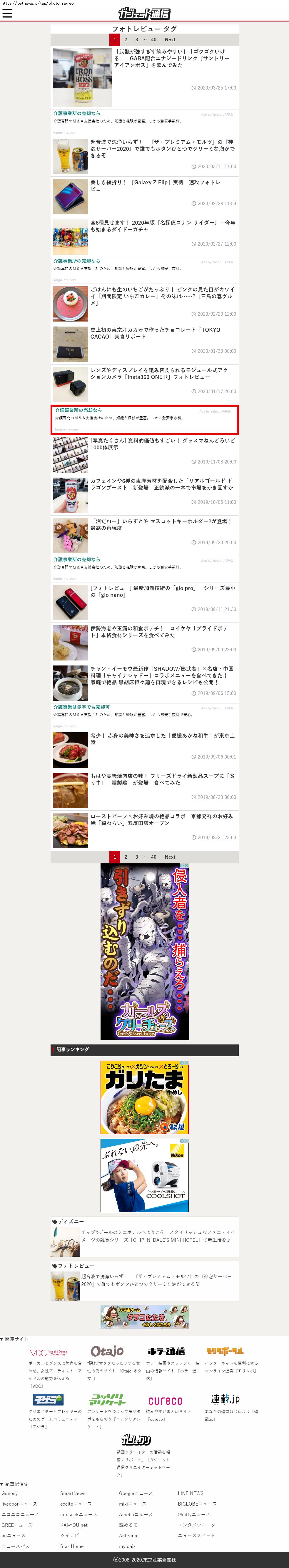Viewport: 289px width, 1568px height.
Task: Go to page 2 in top pagination
Action: click(x=126, y=39)
